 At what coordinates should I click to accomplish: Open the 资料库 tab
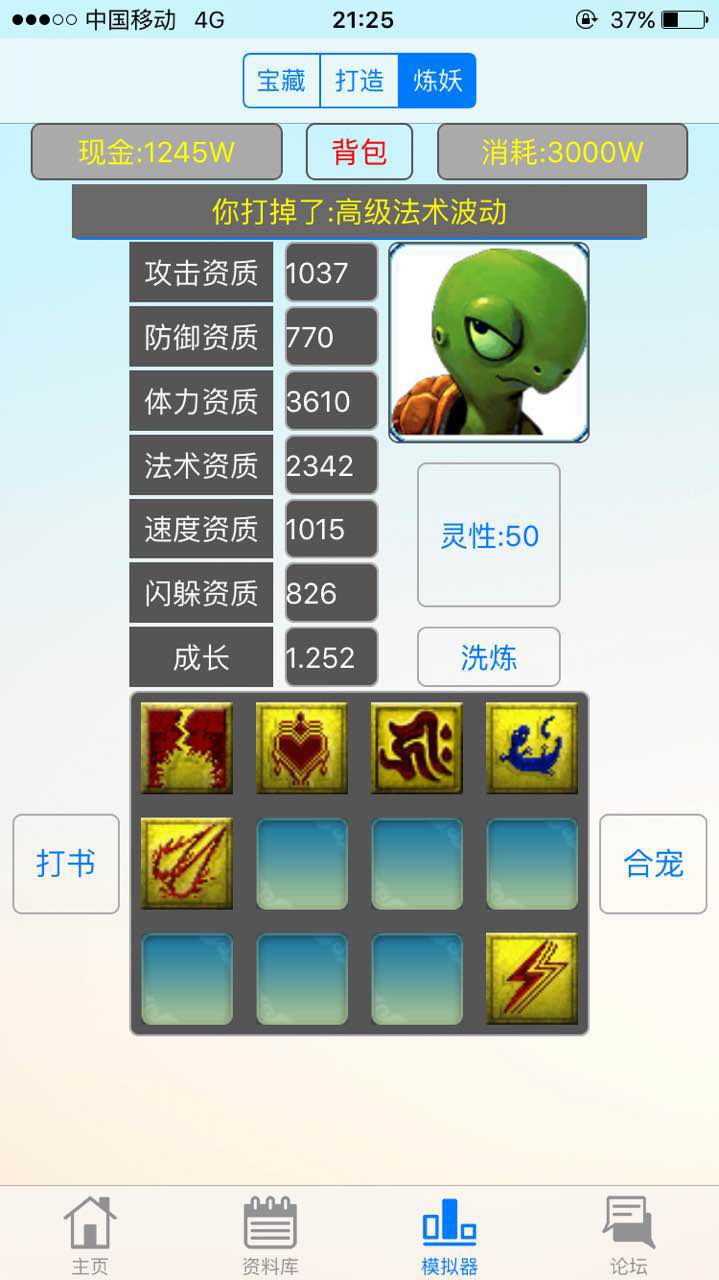click(x=270, y=1235)
